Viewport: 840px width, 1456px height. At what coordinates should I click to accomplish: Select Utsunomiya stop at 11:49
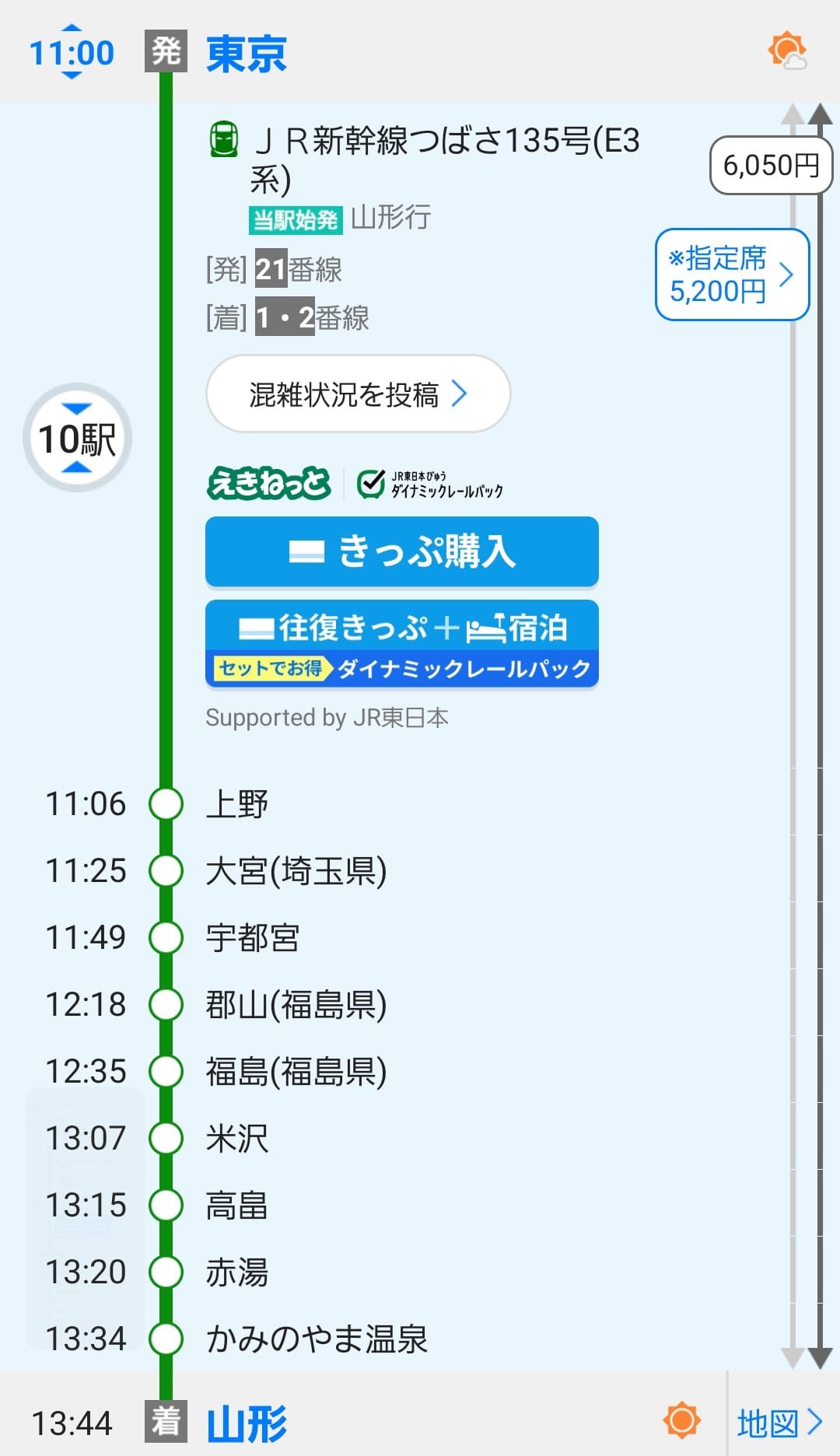click(x=252, y=938)
